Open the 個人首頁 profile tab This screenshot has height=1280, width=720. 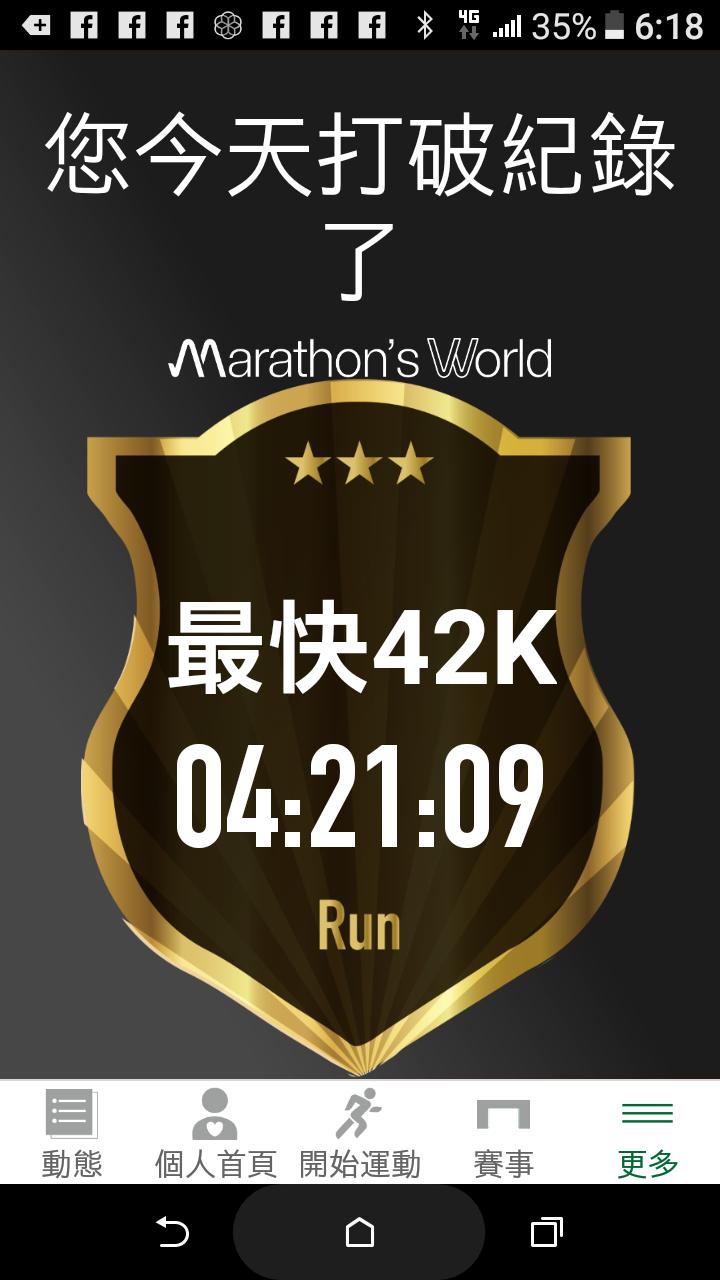click(x=215, y=1133)
